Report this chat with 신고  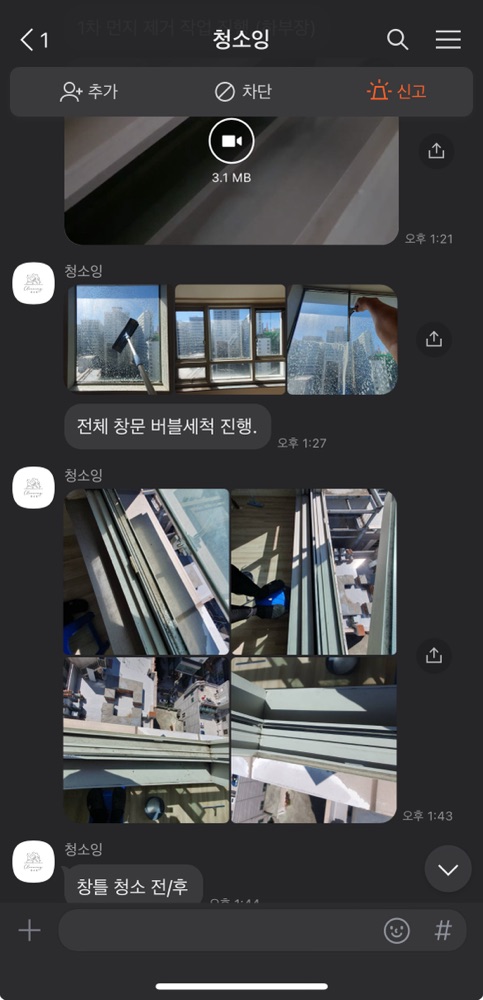(x=396, y=91)
